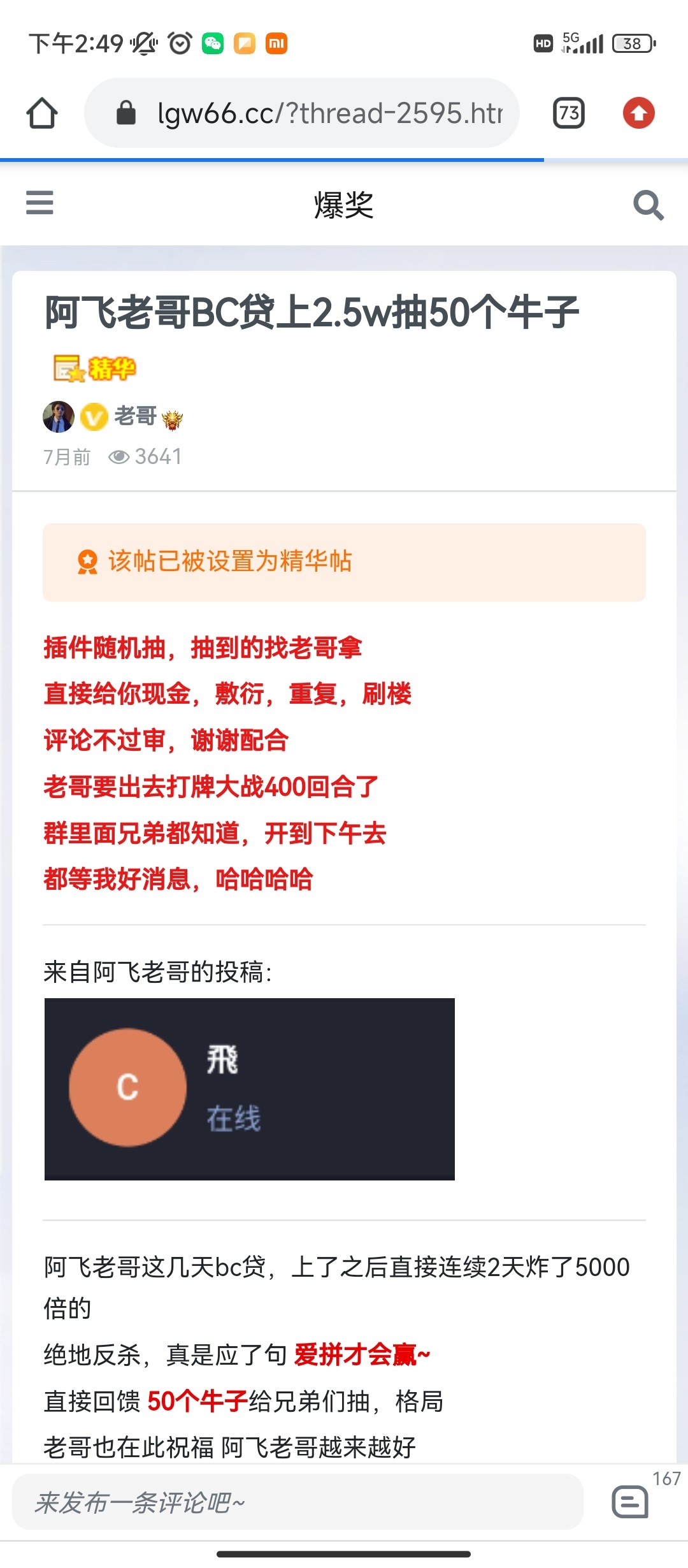Screen dimensions: 688x1568
Task: Tap the 来发布一条评论吧 comment box
Action: 298,1502
